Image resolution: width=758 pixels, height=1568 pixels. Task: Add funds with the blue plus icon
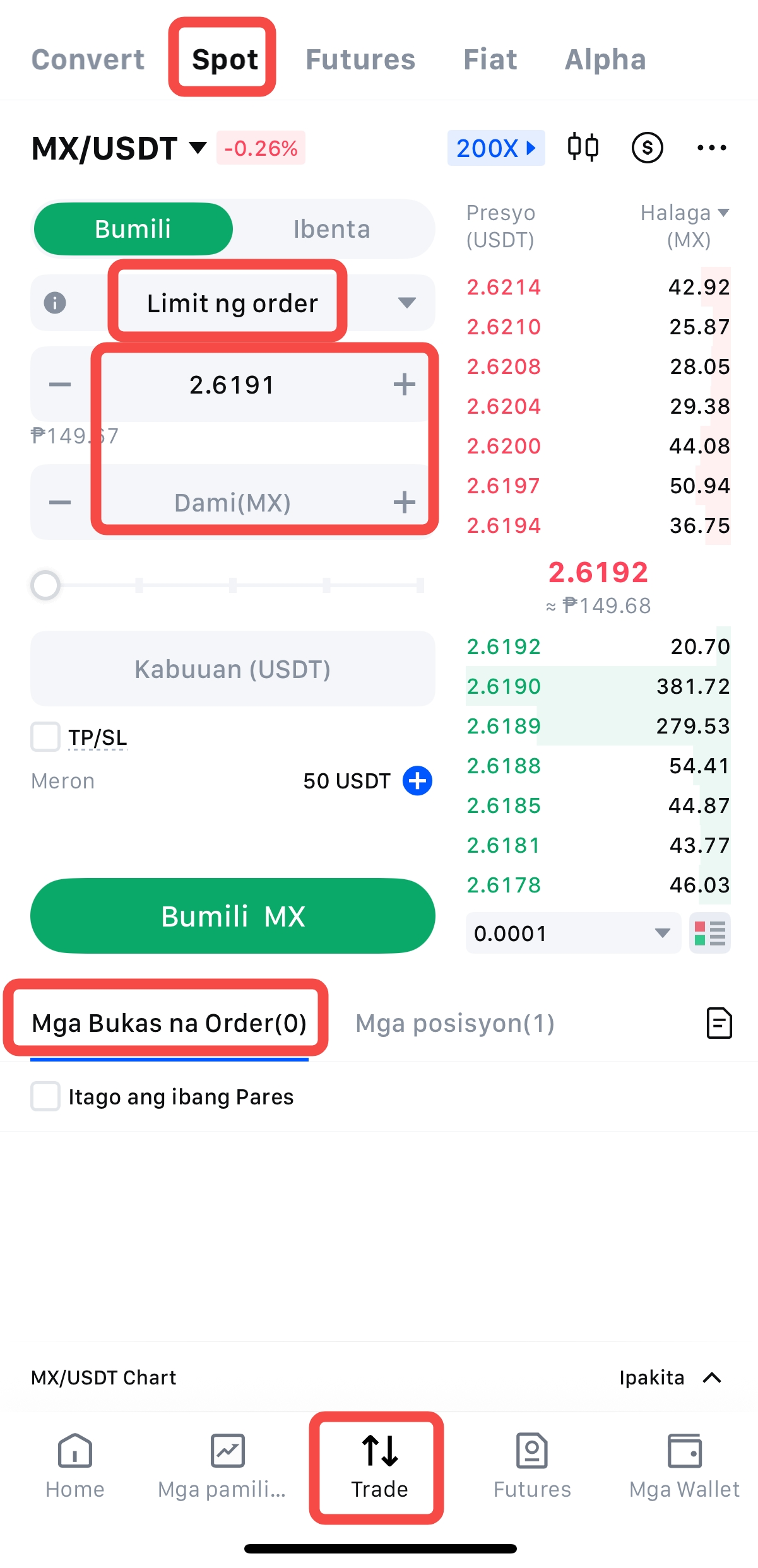tap(417, 781)
